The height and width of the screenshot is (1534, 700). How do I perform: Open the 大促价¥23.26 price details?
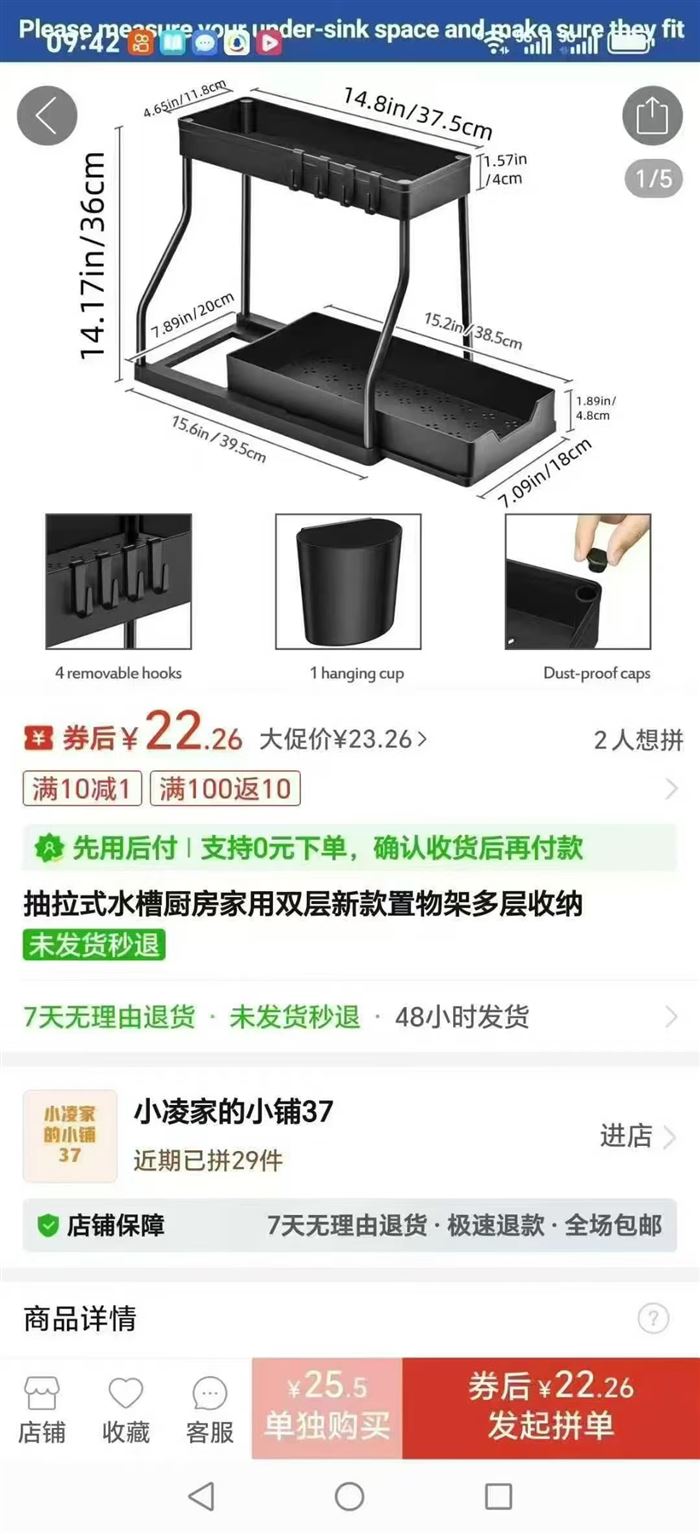(343, 740)
